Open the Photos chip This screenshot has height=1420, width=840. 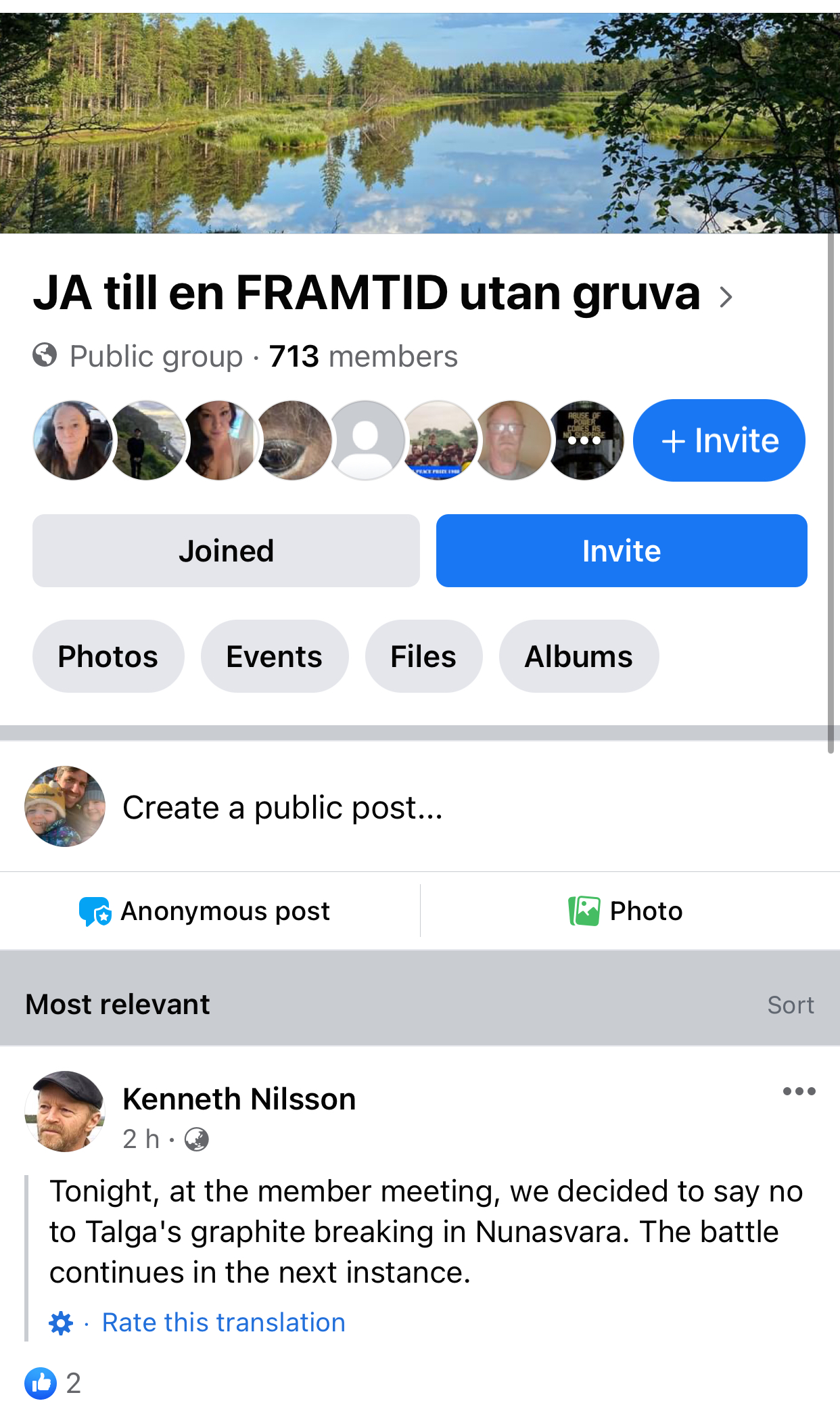(x=108, y=656)
